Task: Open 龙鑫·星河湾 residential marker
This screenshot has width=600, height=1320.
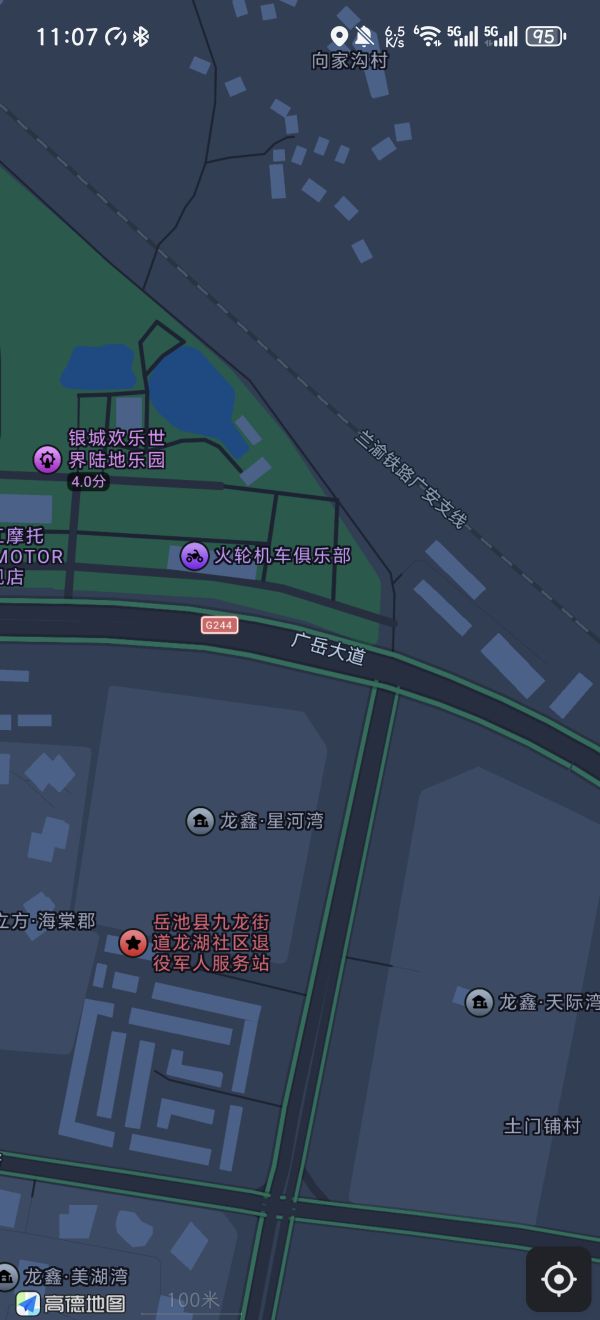Action: (200, 821)
